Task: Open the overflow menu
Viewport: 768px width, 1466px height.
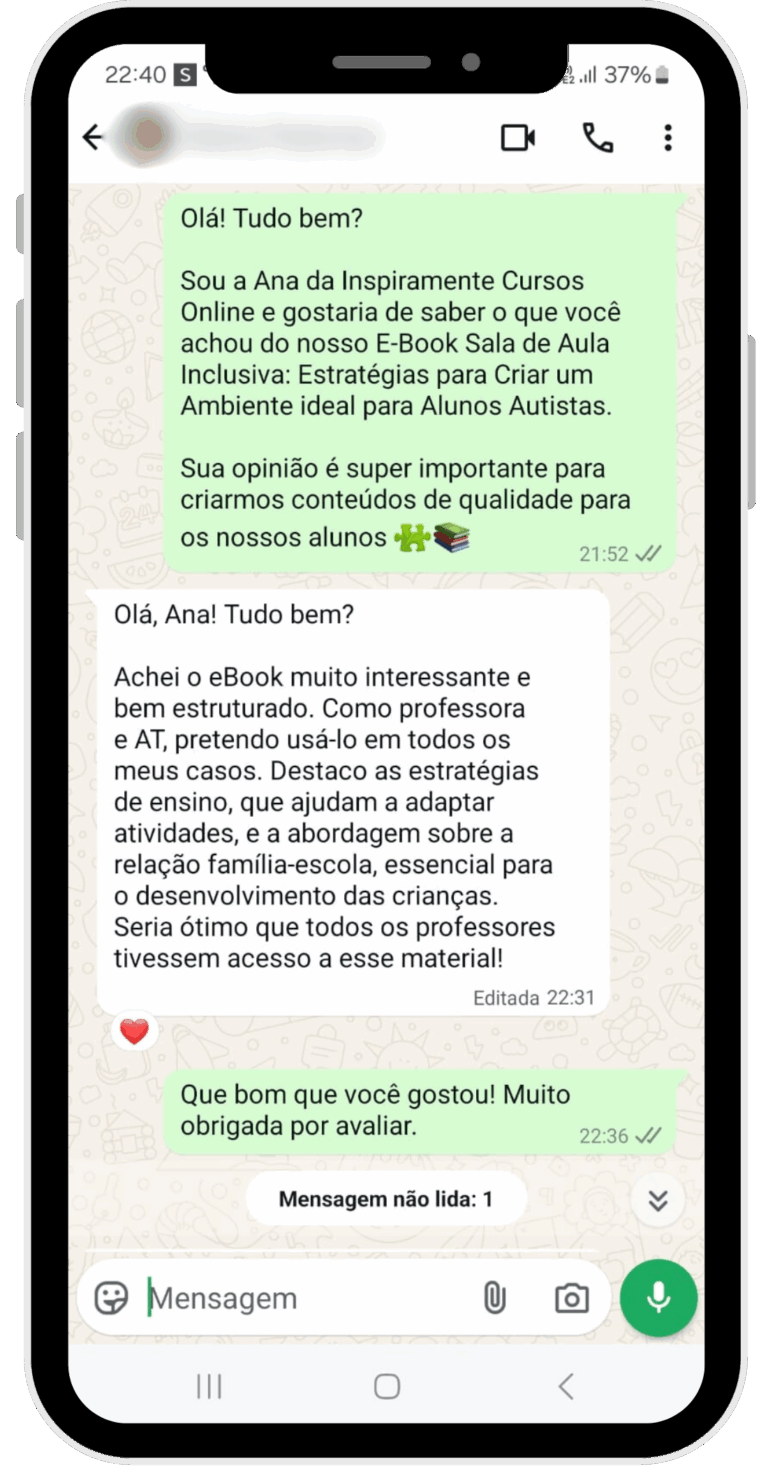Action: (667, 138)
